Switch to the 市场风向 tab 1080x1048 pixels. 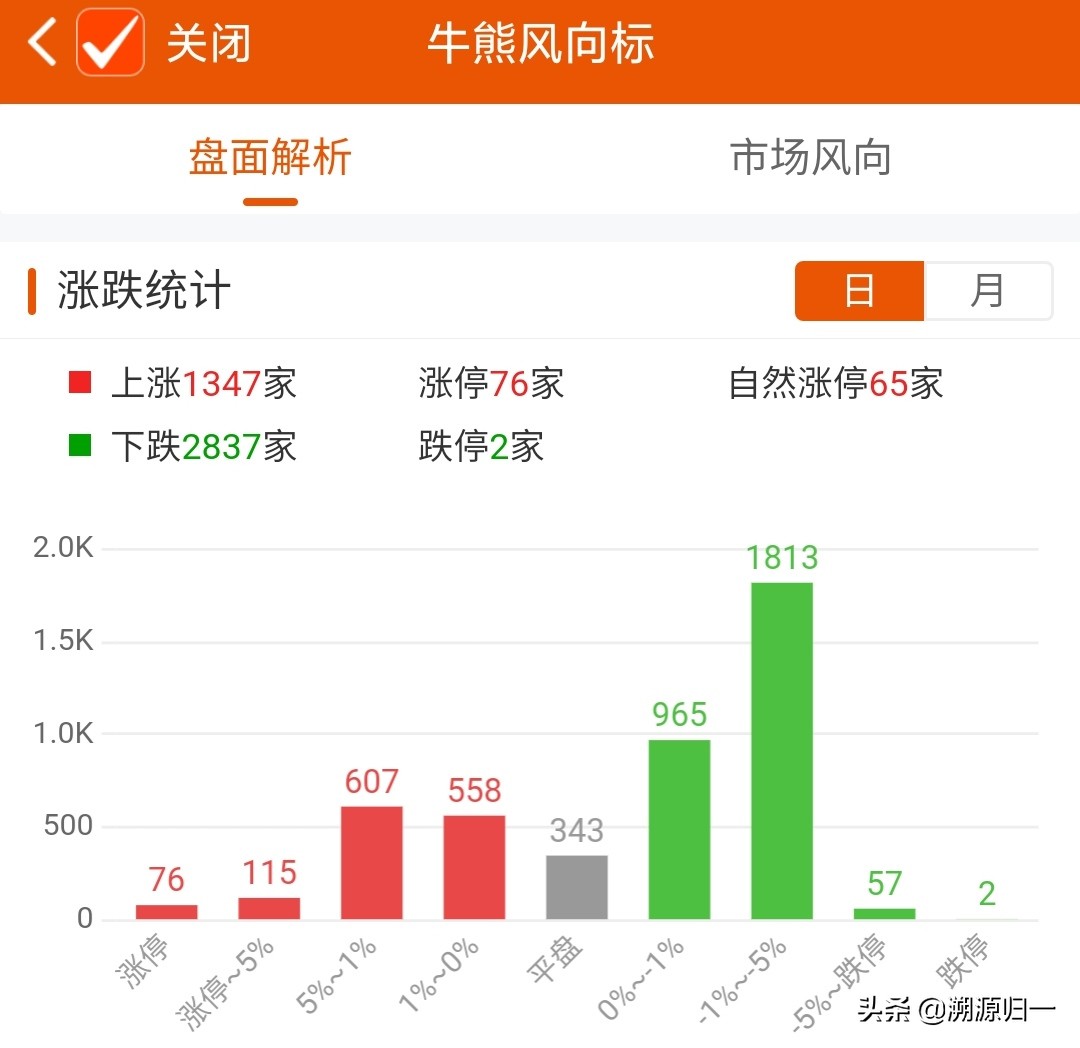point(810,158)
